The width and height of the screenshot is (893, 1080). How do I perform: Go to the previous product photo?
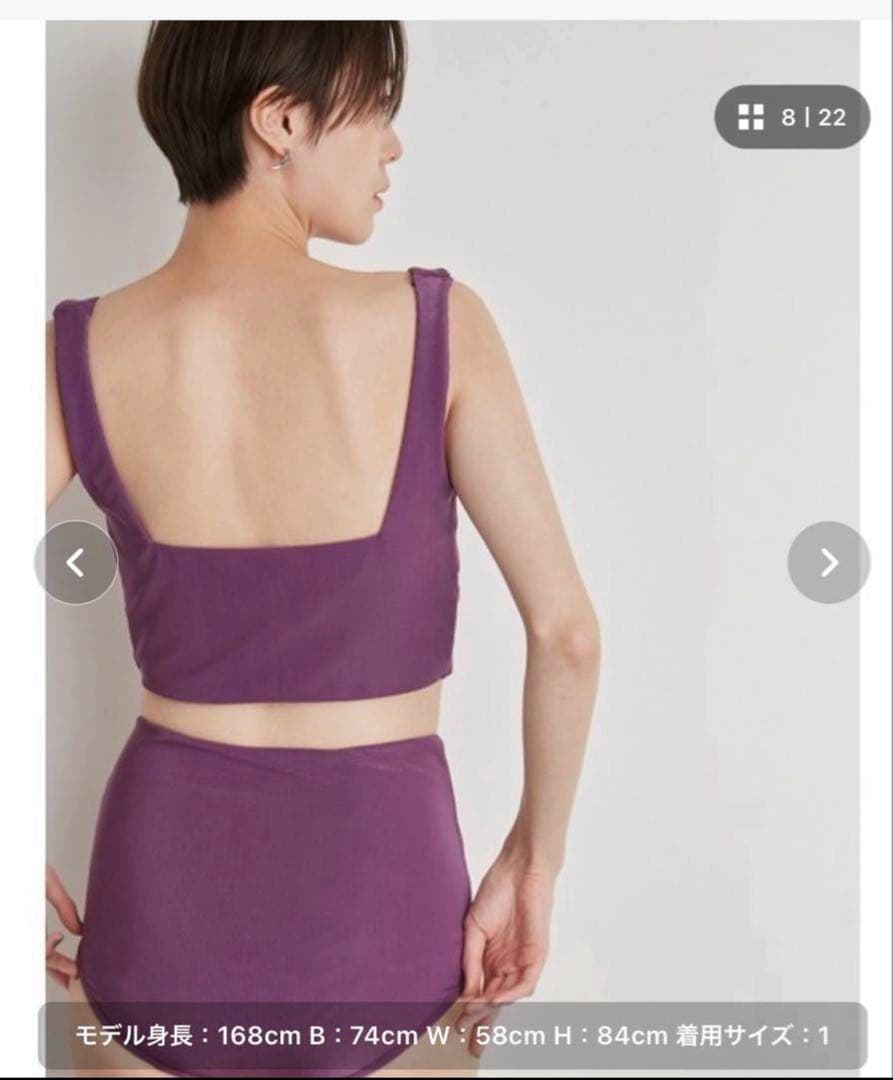tap(76, 563)
